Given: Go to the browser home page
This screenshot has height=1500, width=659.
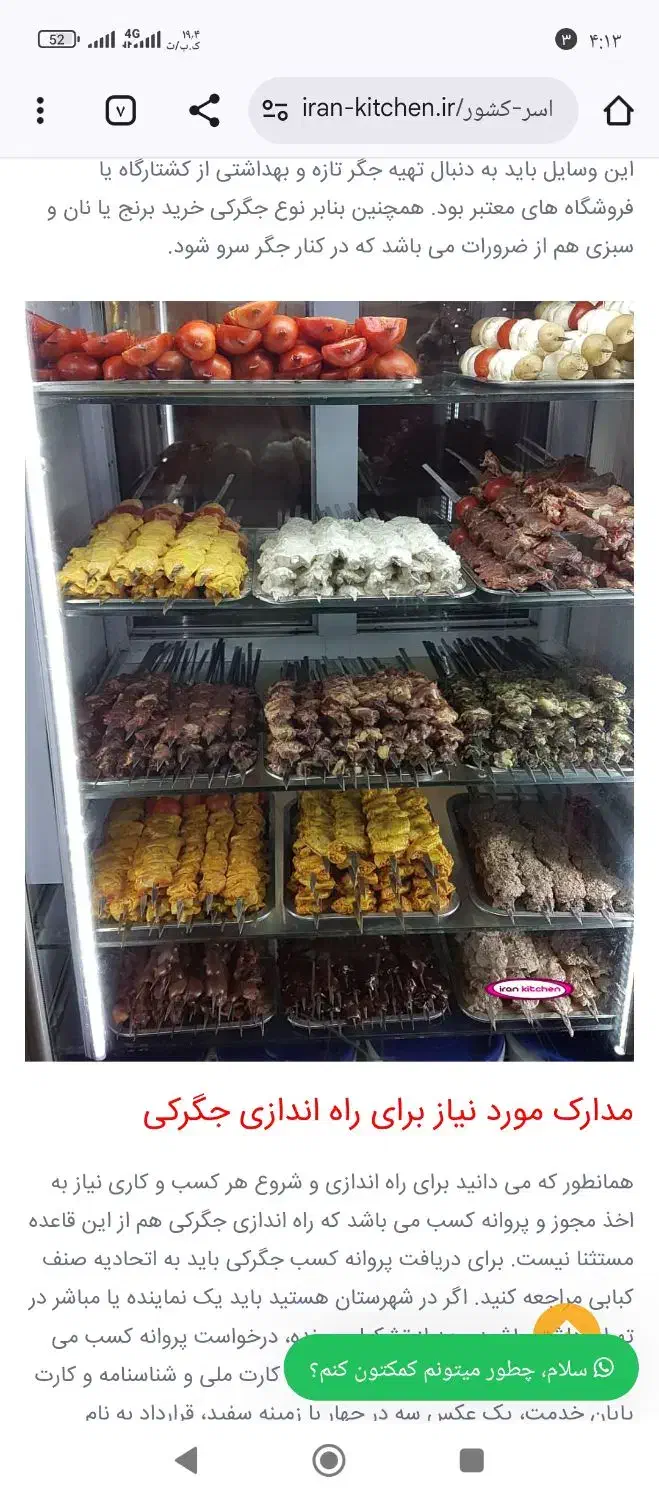Looking at the screenshot, I should point(618,110).
